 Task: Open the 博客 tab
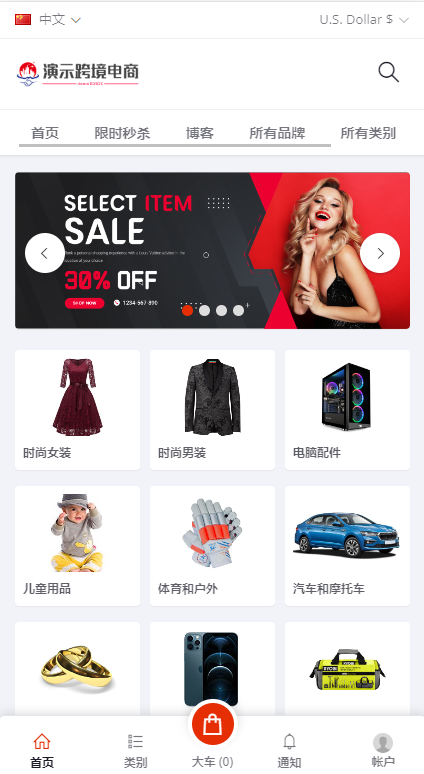click(199, 133)
